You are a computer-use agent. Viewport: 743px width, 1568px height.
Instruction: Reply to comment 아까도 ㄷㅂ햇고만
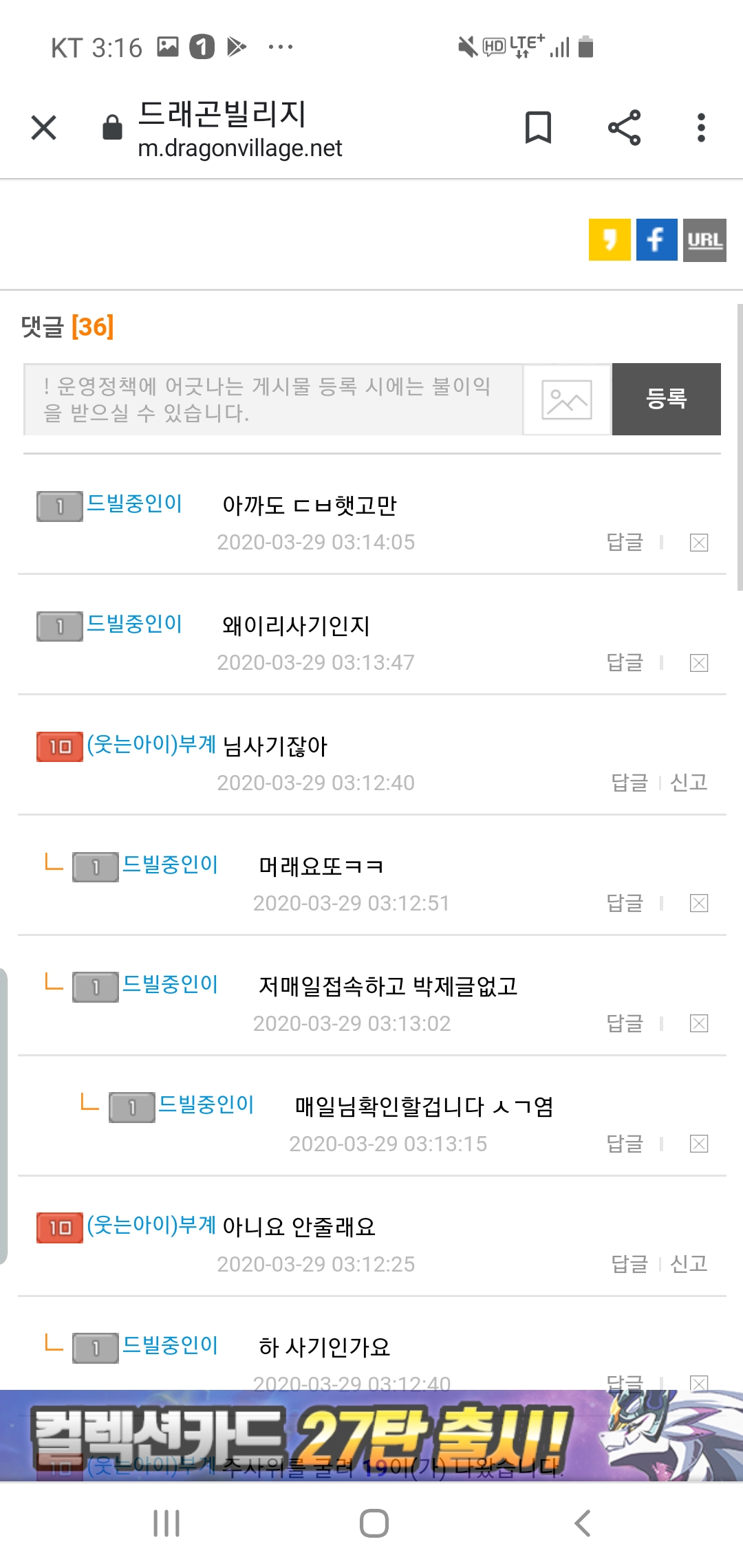(x=625, y=543)
